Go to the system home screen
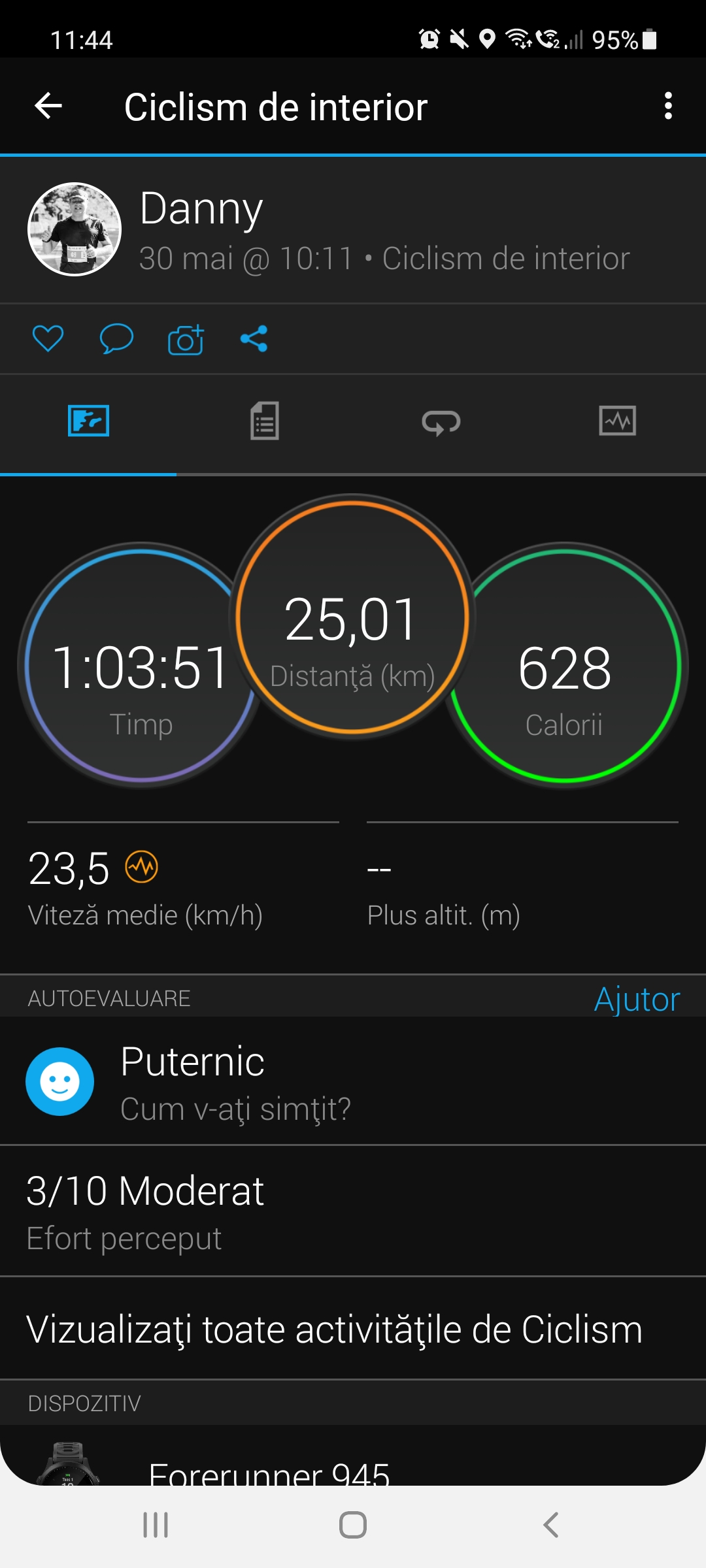Viewport: 706px width, 1568px height. (353, 1526)
